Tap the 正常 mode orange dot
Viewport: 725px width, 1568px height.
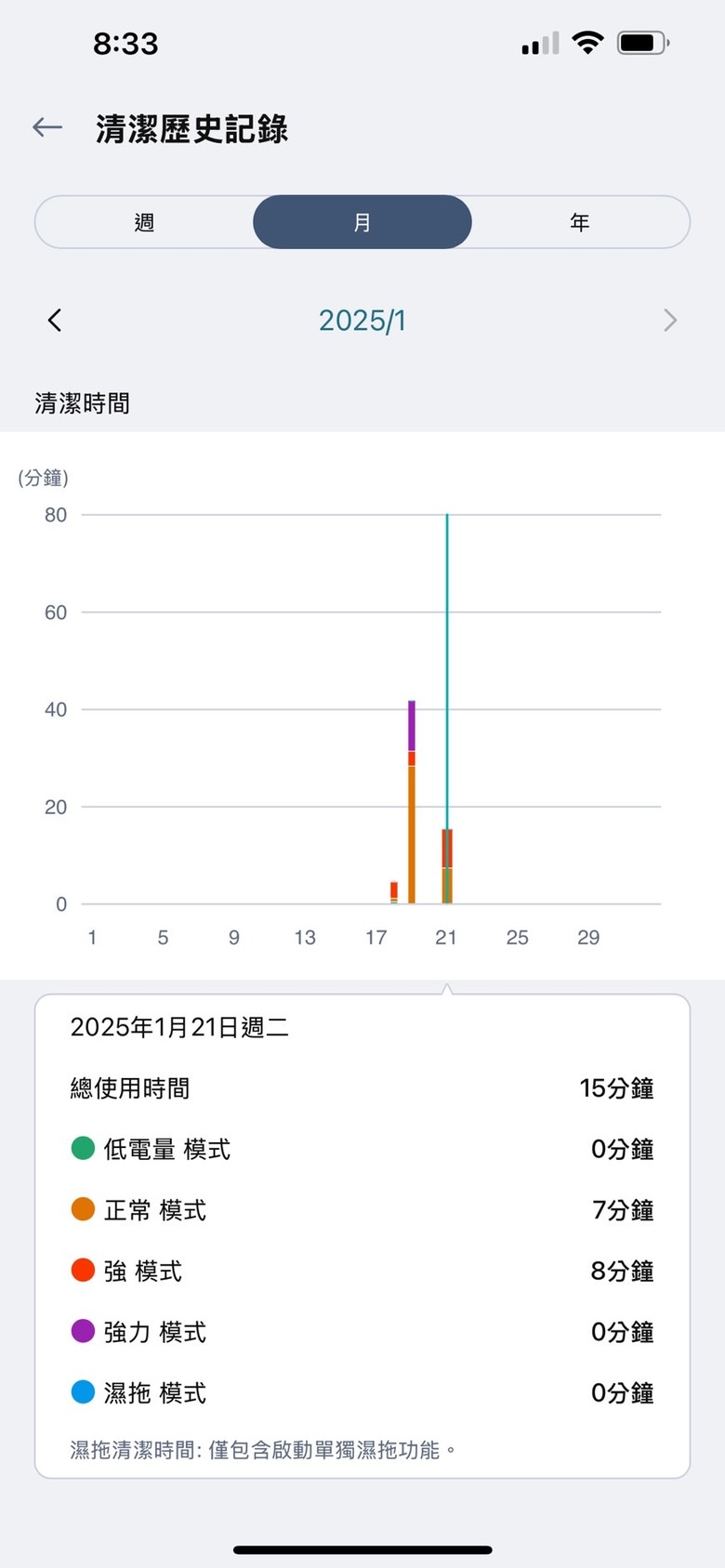84,1209
